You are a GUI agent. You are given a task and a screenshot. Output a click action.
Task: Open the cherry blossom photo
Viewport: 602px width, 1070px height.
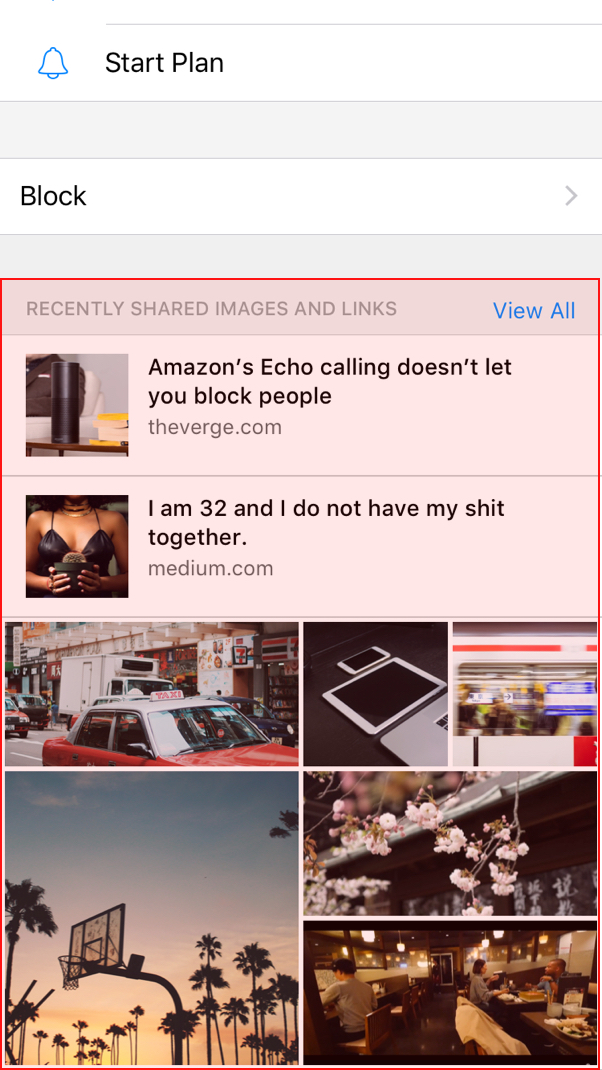coord(450,842)
